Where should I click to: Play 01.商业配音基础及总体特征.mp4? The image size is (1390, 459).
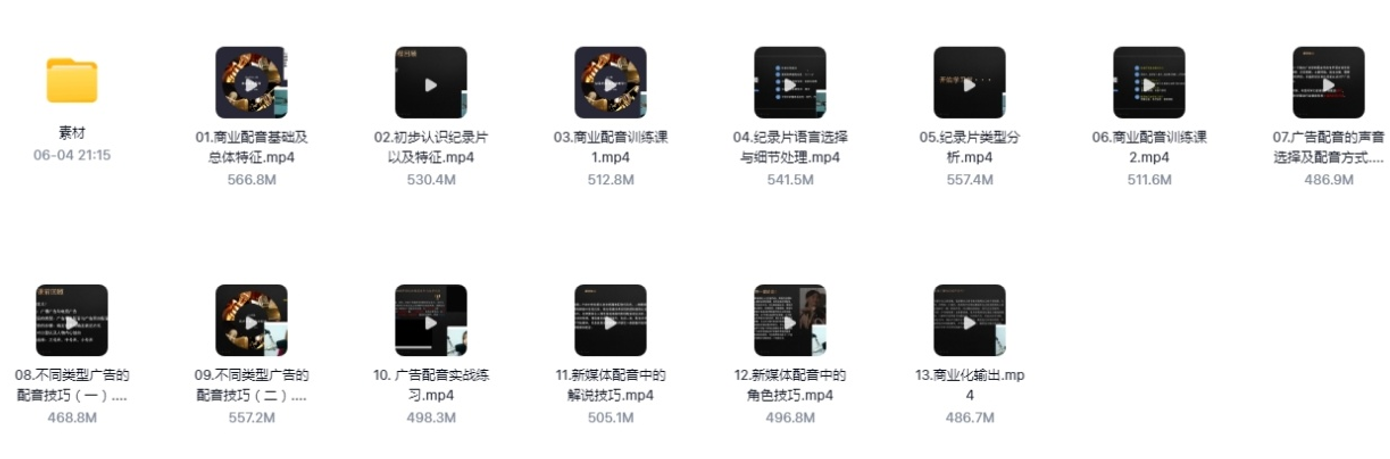pos(251,84)
